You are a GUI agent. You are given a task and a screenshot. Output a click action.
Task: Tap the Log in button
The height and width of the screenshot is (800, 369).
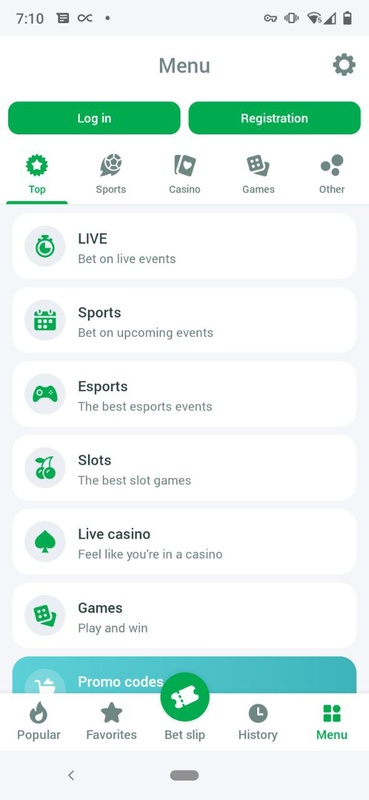[94, 118]
